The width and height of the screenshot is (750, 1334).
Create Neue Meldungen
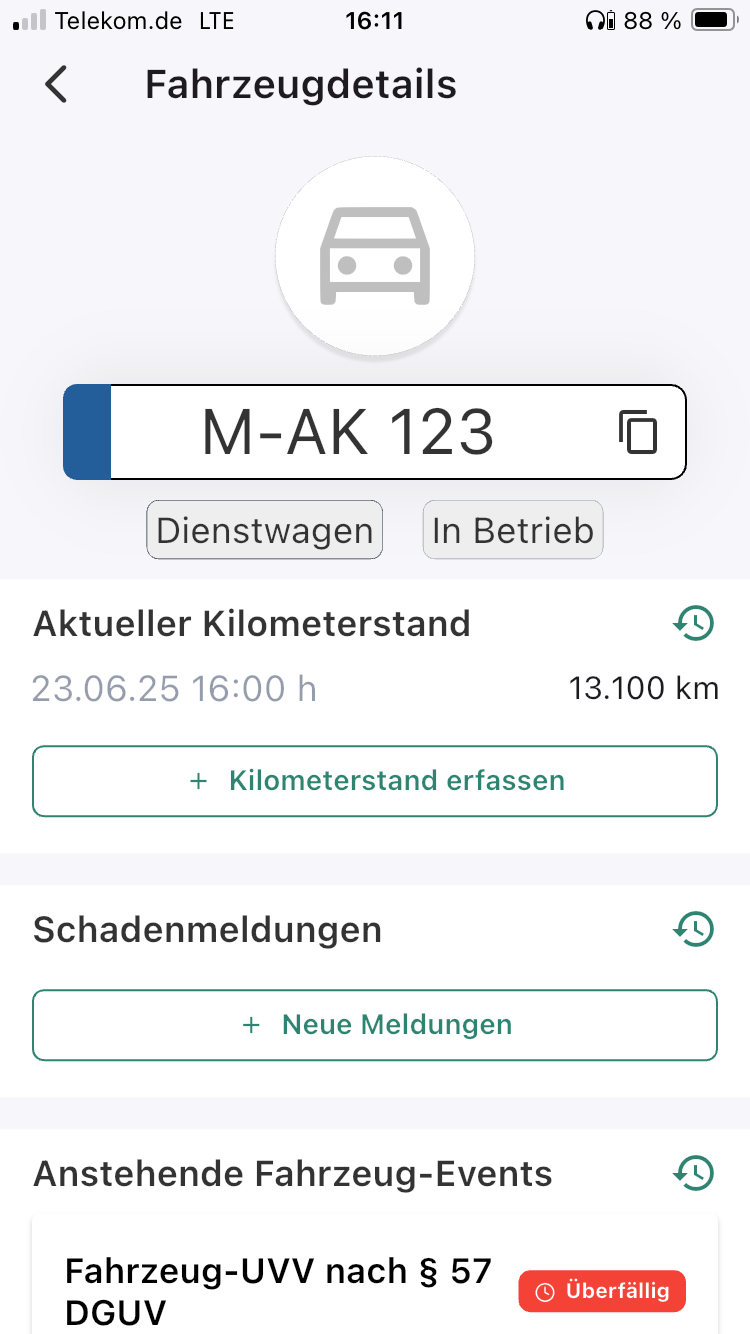pos(375,1025)
